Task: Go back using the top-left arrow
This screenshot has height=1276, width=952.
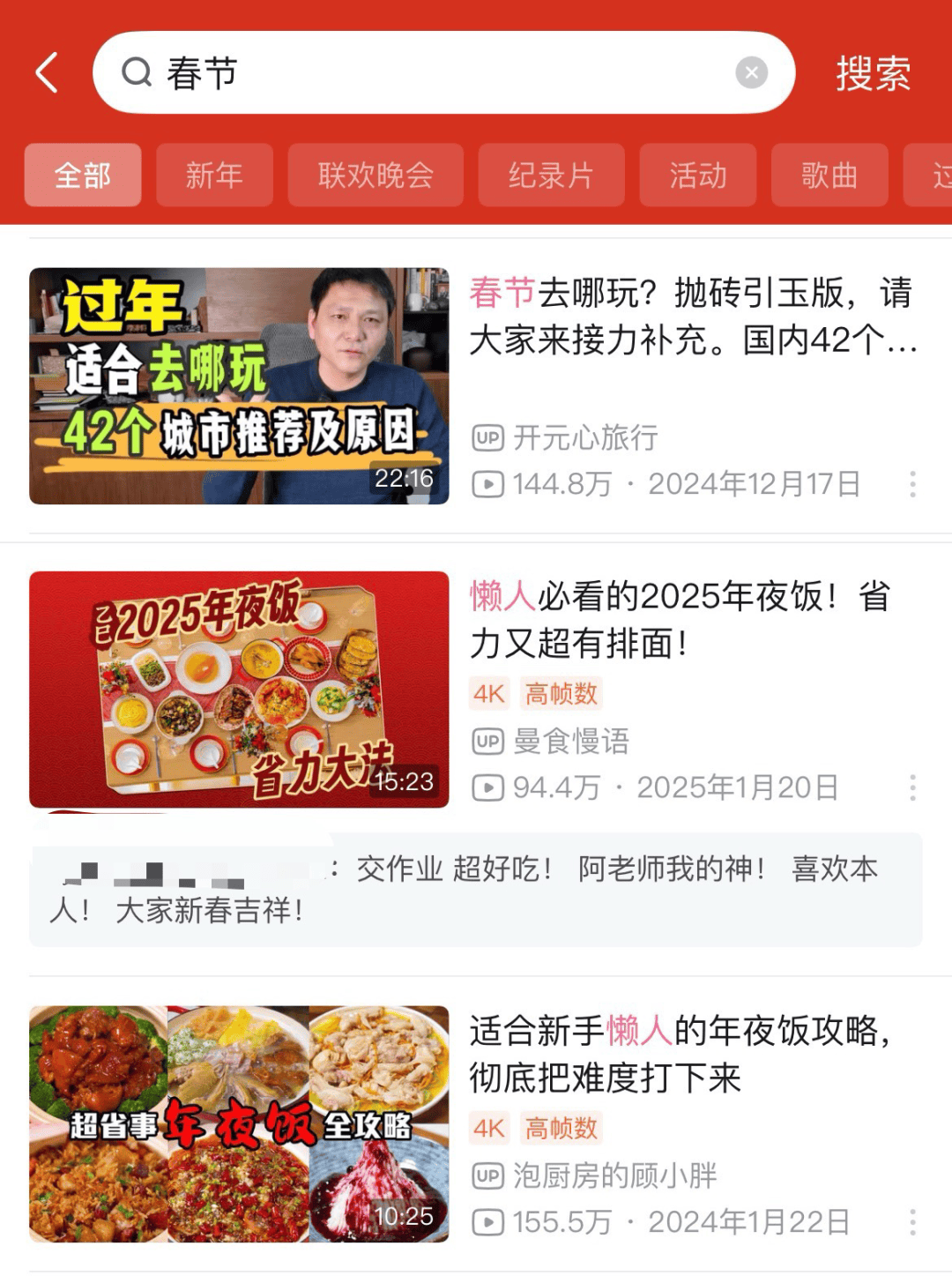Action: (x=48, y=72)
